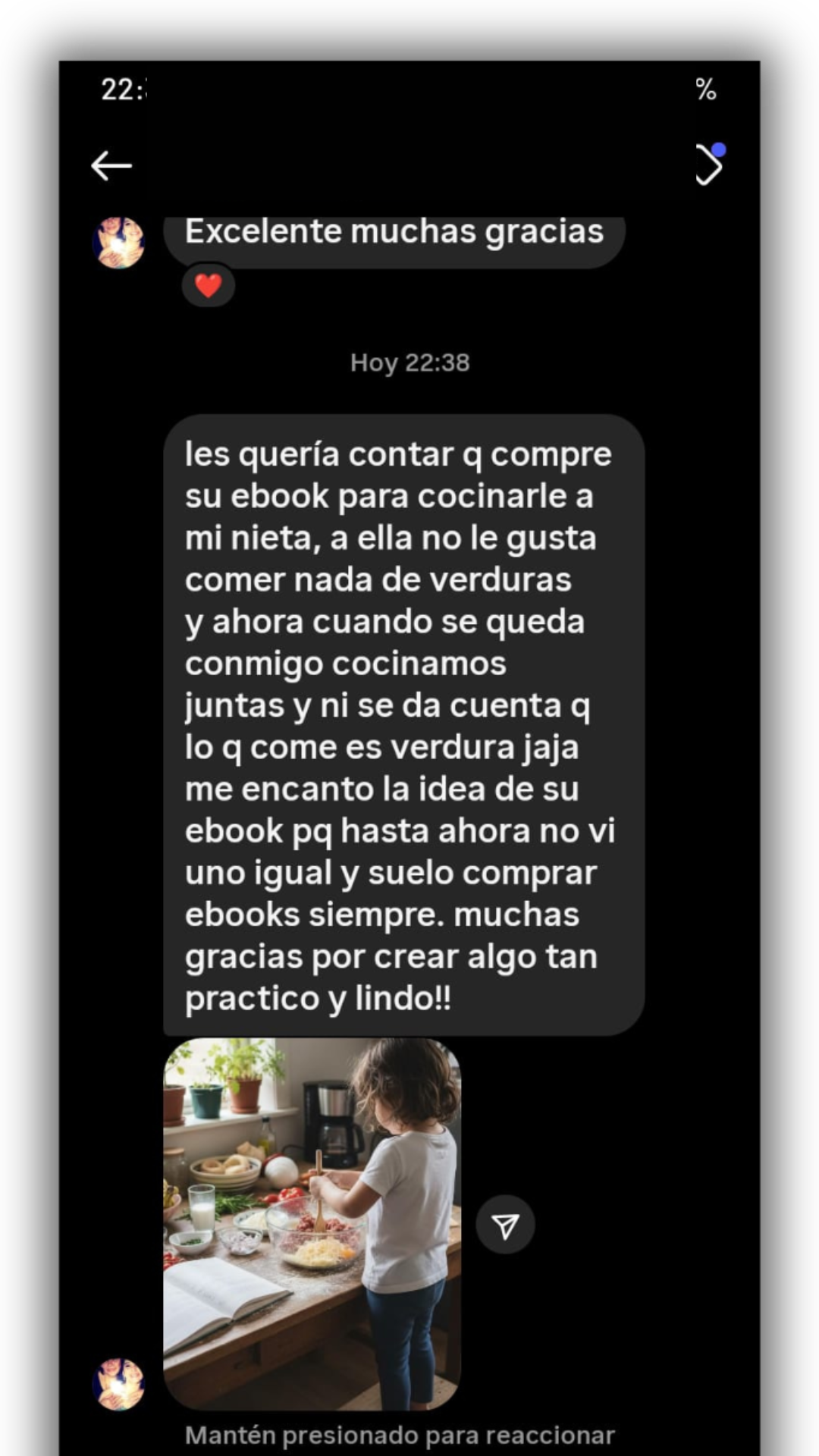Open the sender's profile picture beside the photo
Image resolution: width=819 pixels, height=1456 pixels.
[x=118, y=1384]
